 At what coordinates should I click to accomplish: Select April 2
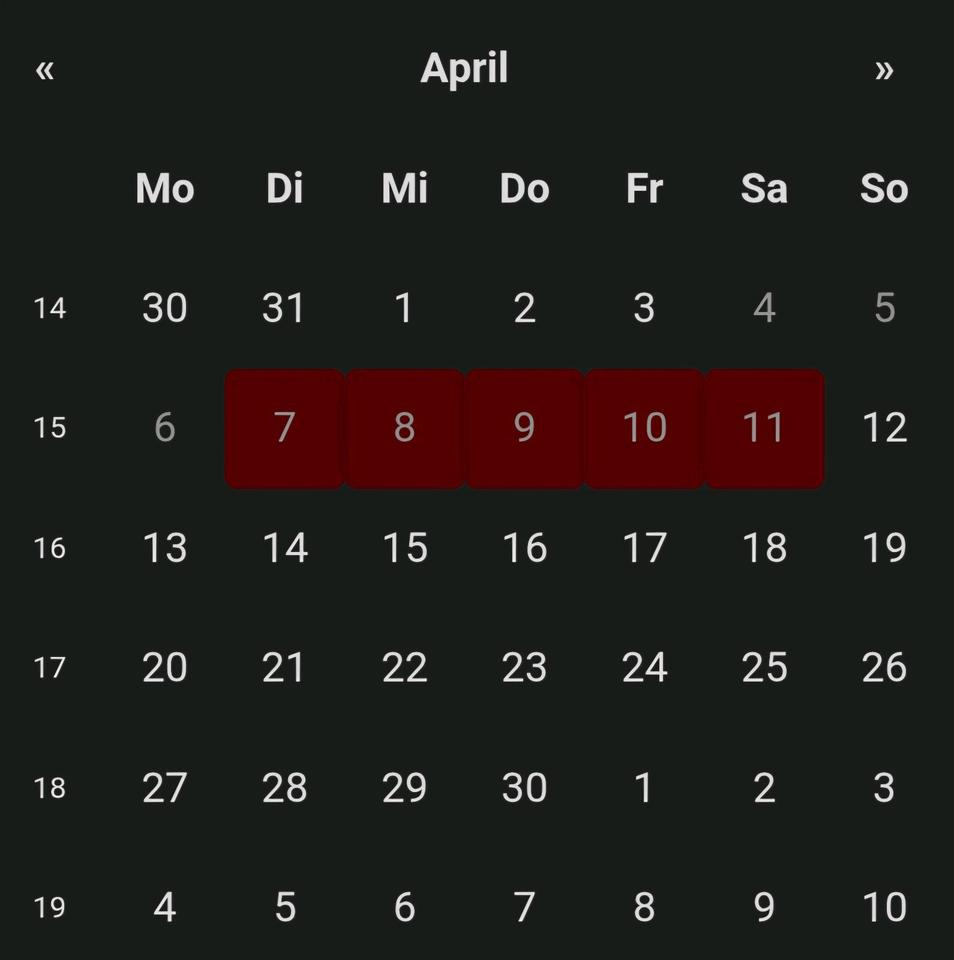tap(524, 308)
